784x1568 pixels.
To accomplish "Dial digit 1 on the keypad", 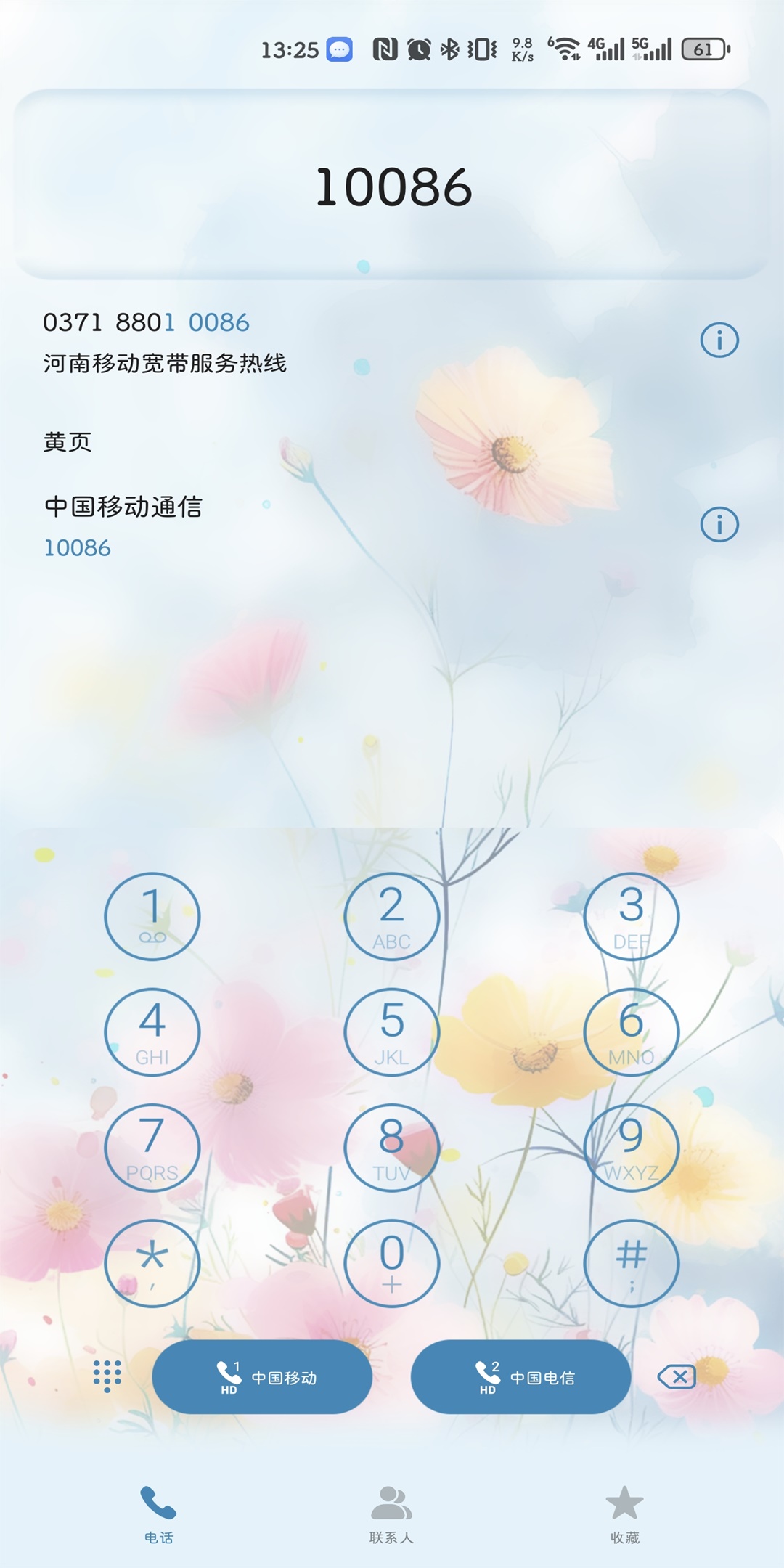I will pyautogui.click(x=152, y=916).
